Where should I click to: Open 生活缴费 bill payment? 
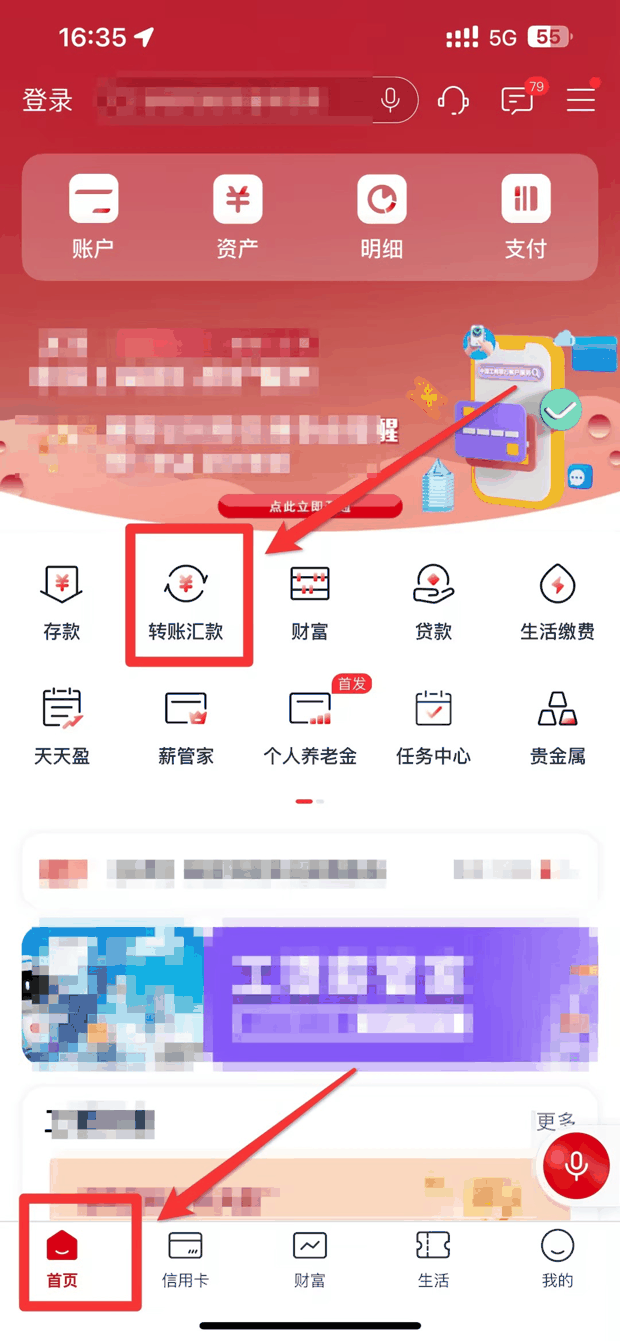pos(557,601)
